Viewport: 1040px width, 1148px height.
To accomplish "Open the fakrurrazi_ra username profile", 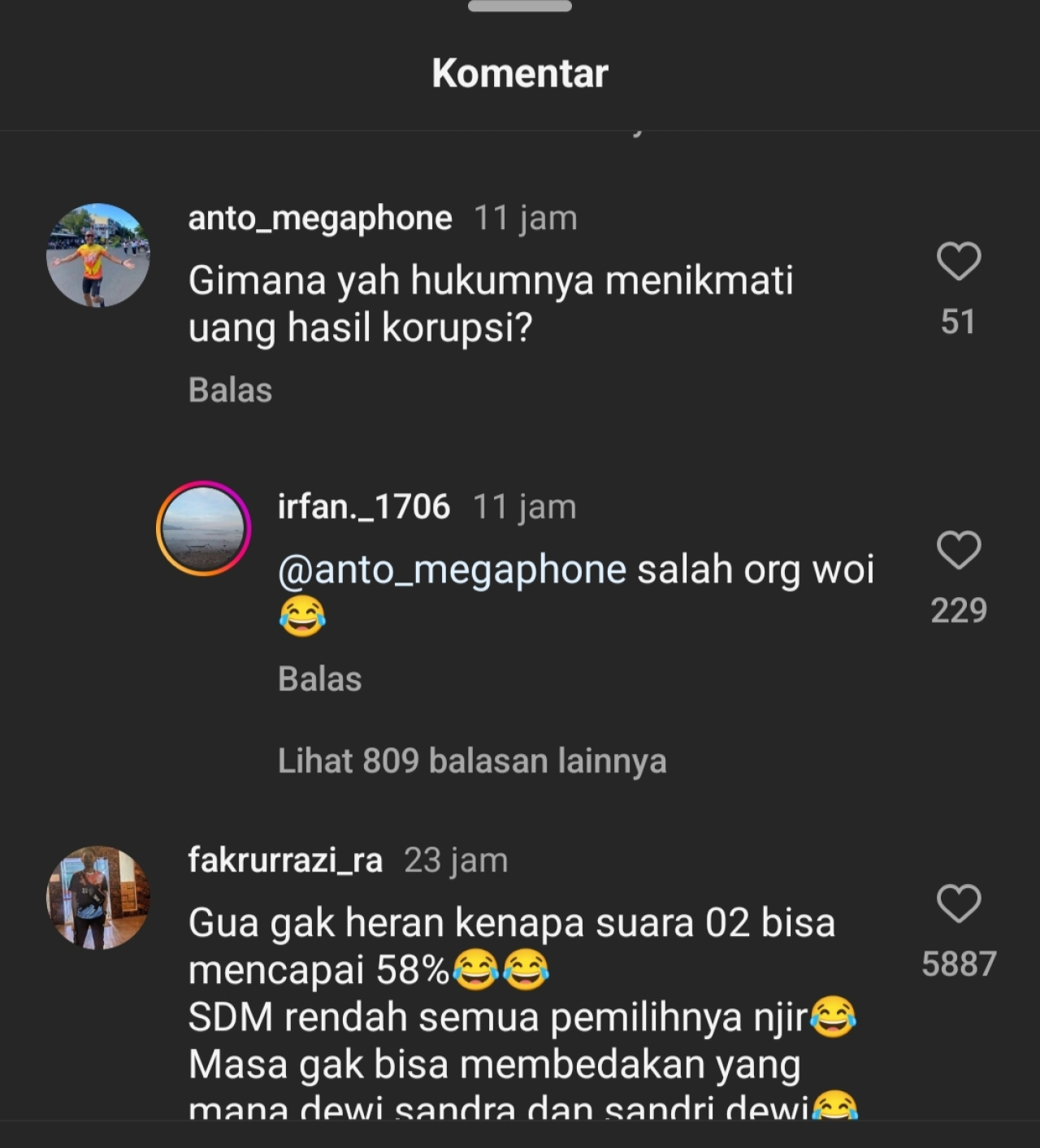I will click(x=284, y=860).
